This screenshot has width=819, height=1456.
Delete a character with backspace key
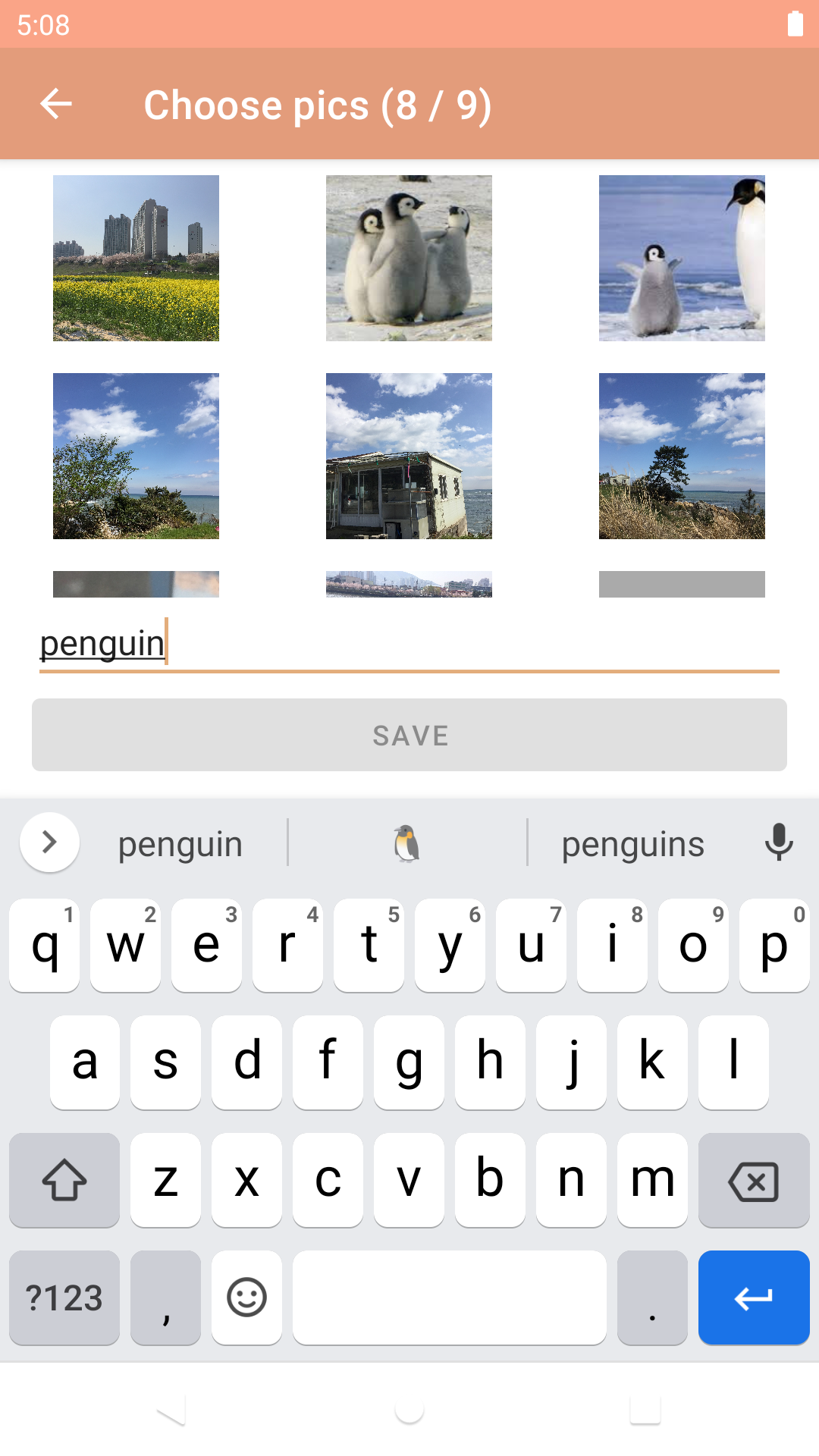pos(753,1180)
